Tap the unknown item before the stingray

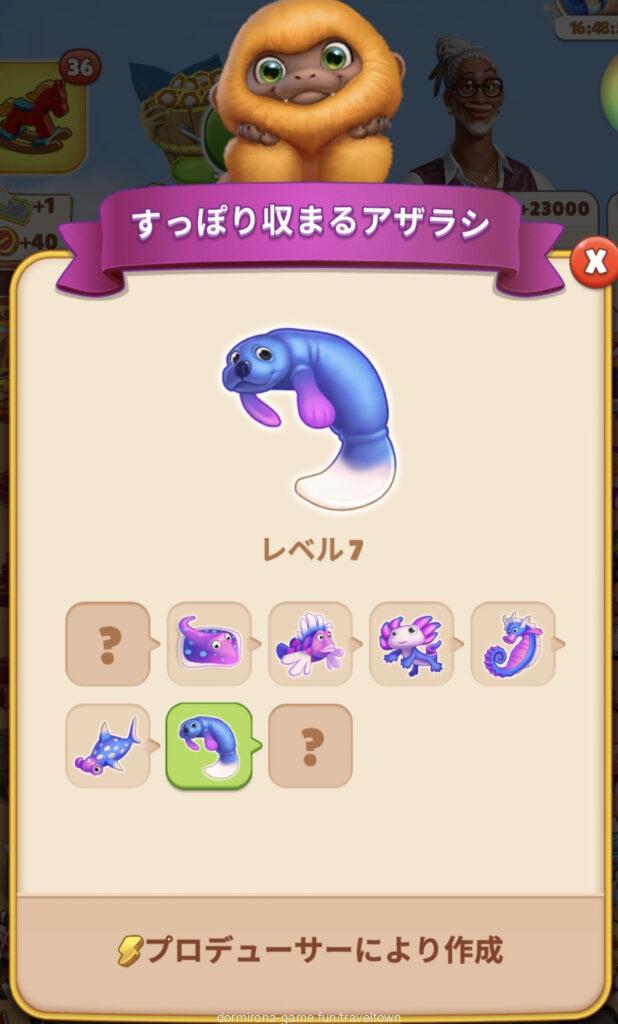[107, 643]
